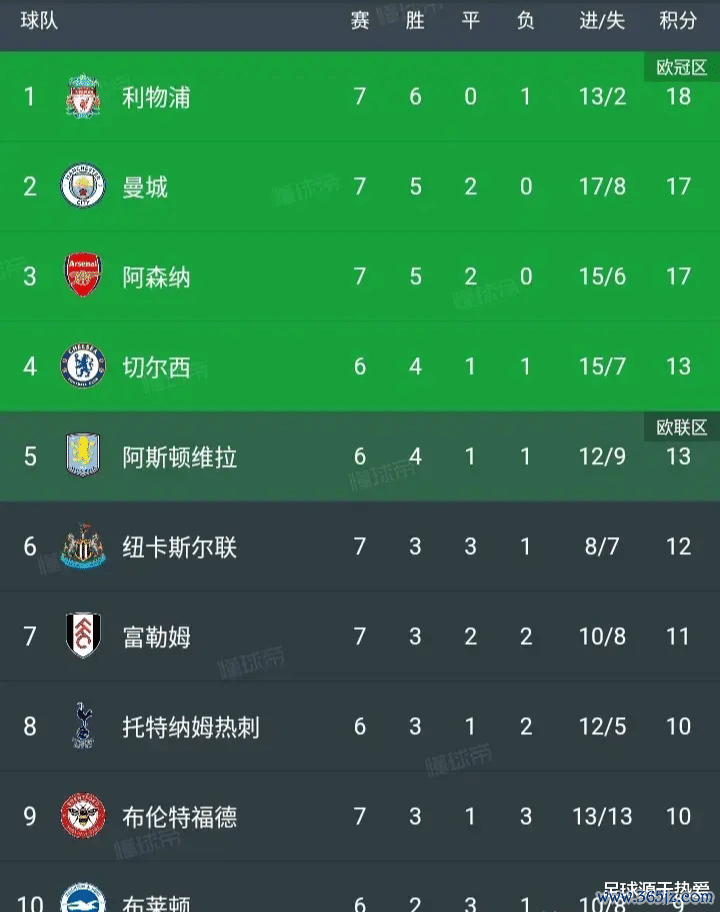Open the 曼城 team row
This screenshot has width=720, height=912.
point(146,187)
